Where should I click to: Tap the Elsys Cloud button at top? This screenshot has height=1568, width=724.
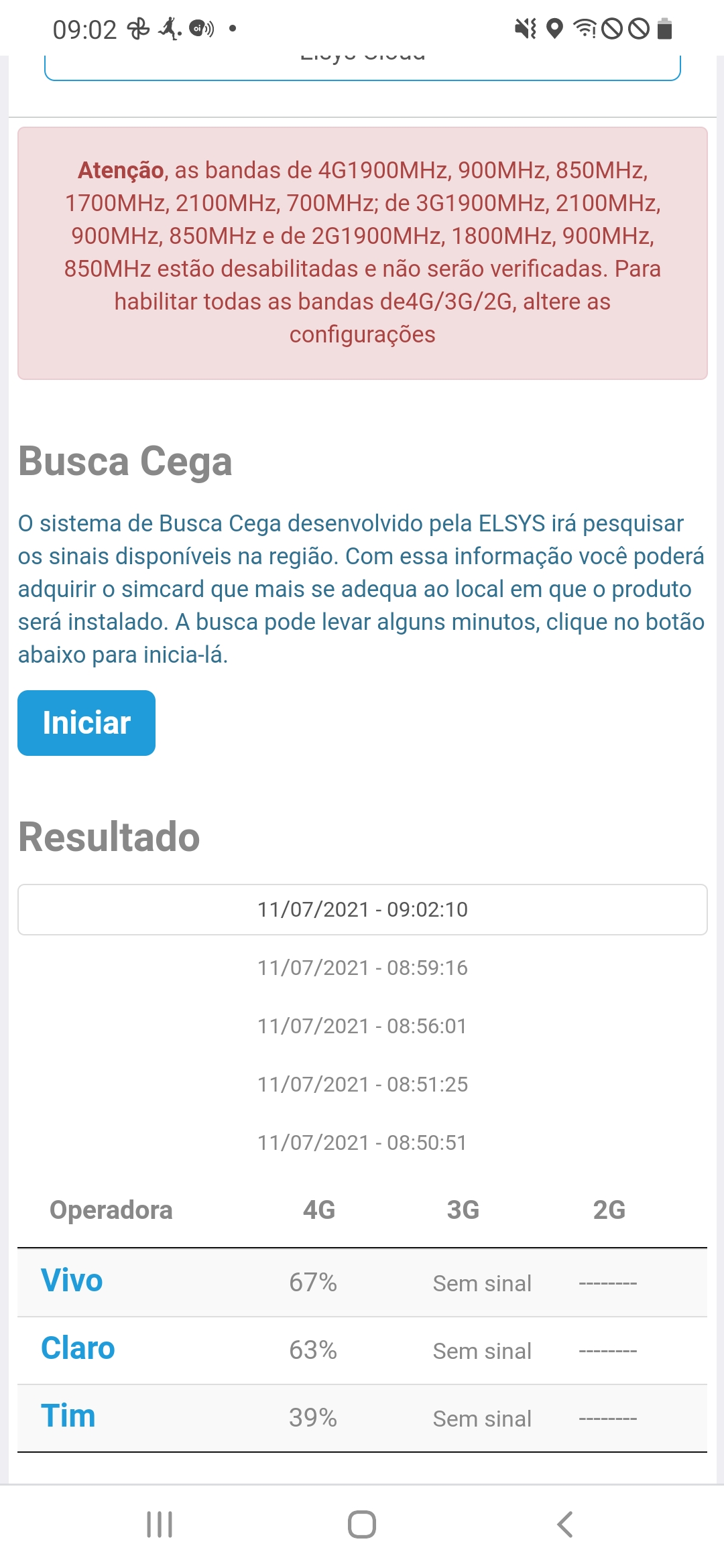pyautogui.click(x=362, y=67)
